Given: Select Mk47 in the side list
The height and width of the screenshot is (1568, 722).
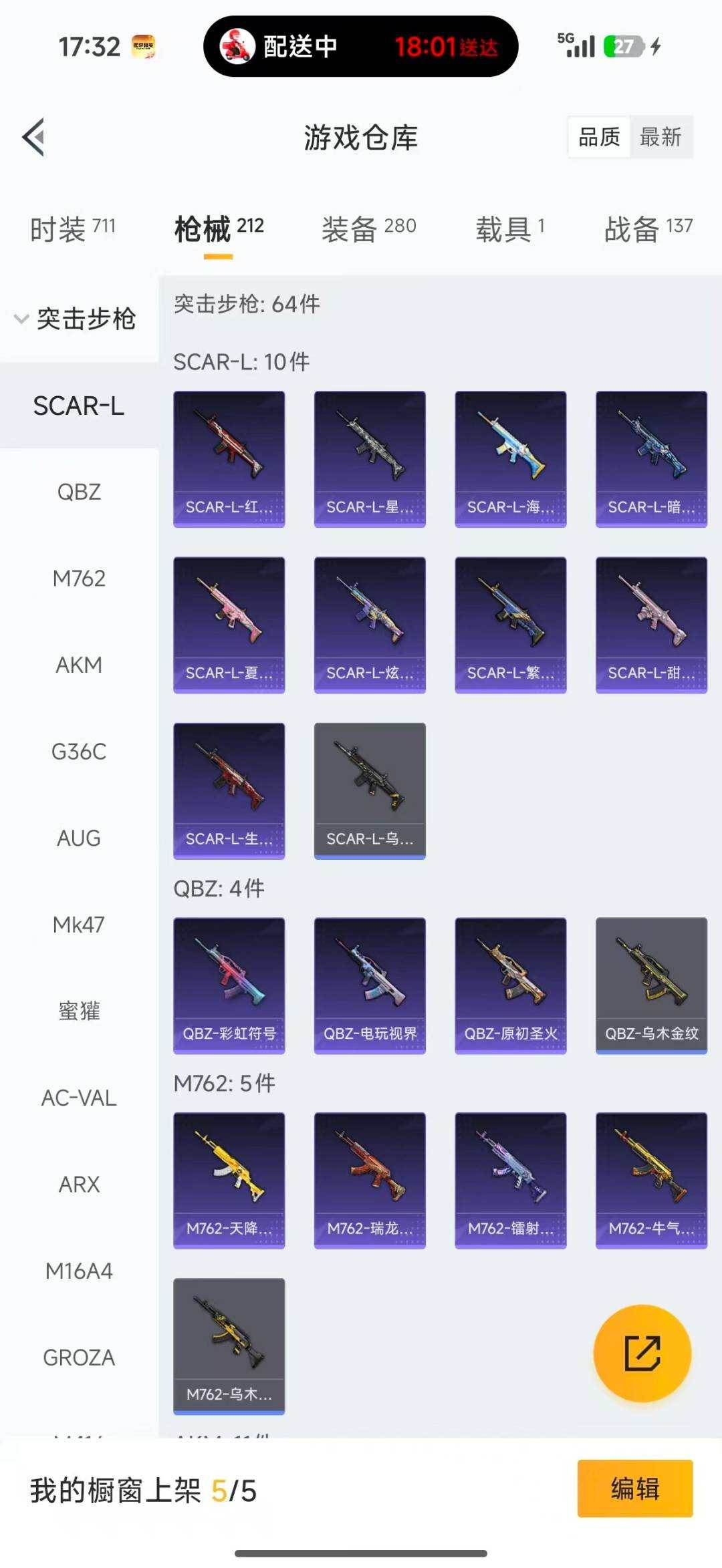Looking at the screenshot, I should tap(79, 925).
